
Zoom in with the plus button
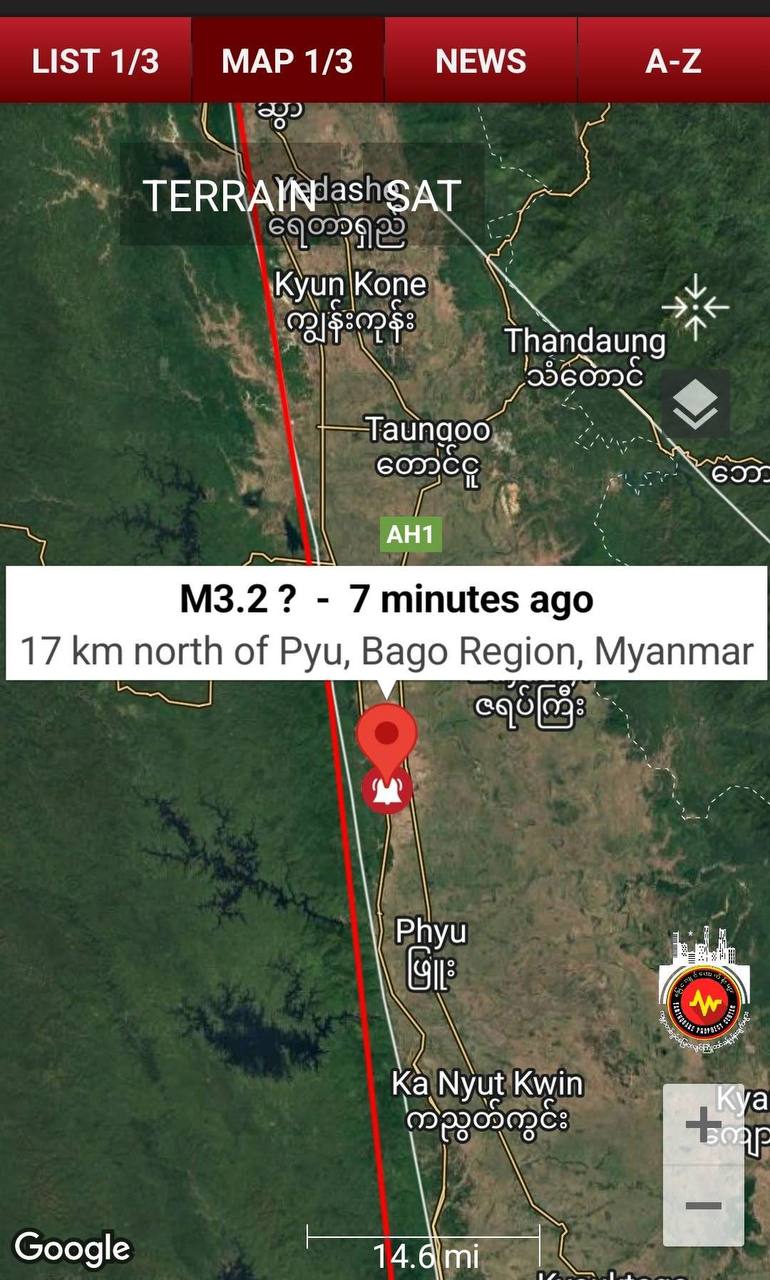tap(703, 1126)
